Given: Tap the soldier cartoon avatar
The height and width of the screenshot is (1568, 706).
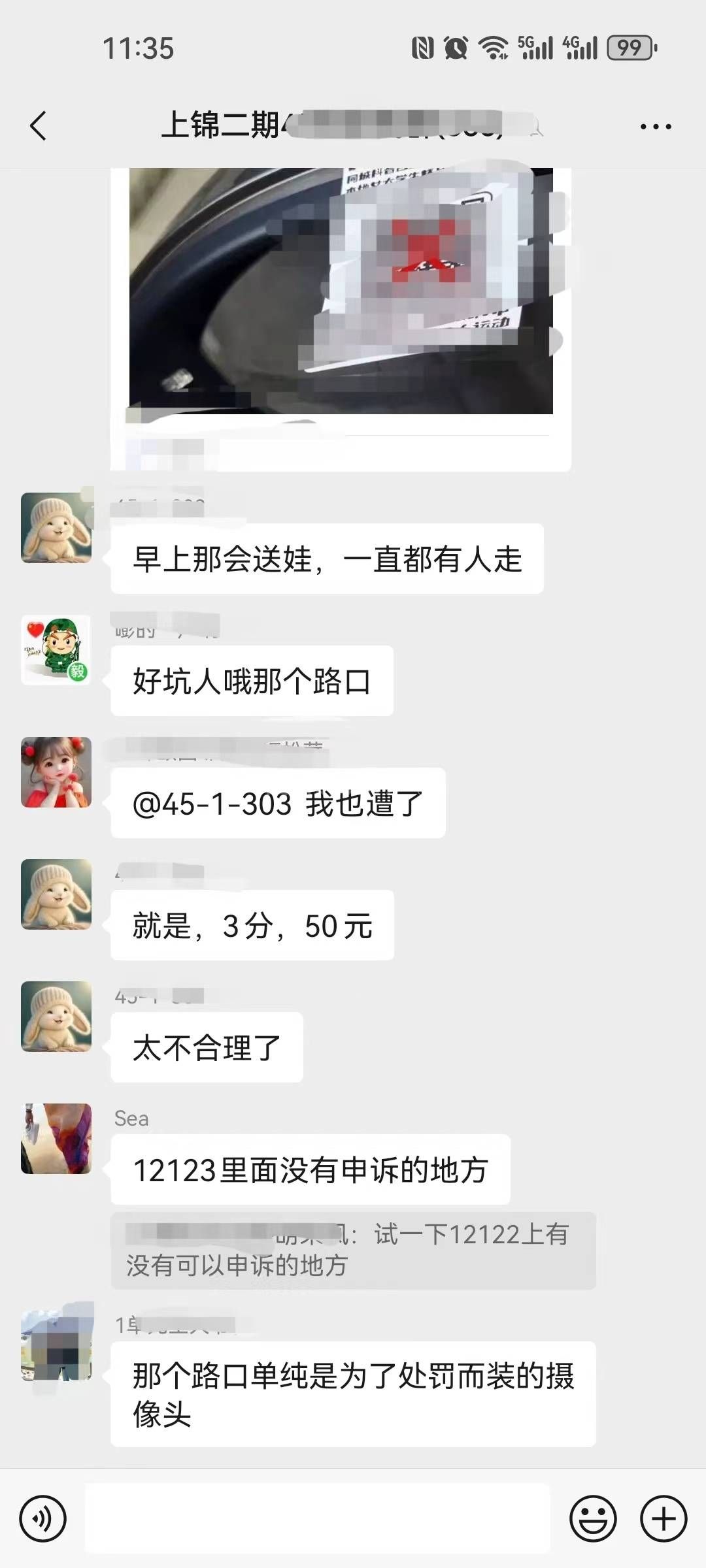Looking at the screenshot, I should tap(56, 650).
